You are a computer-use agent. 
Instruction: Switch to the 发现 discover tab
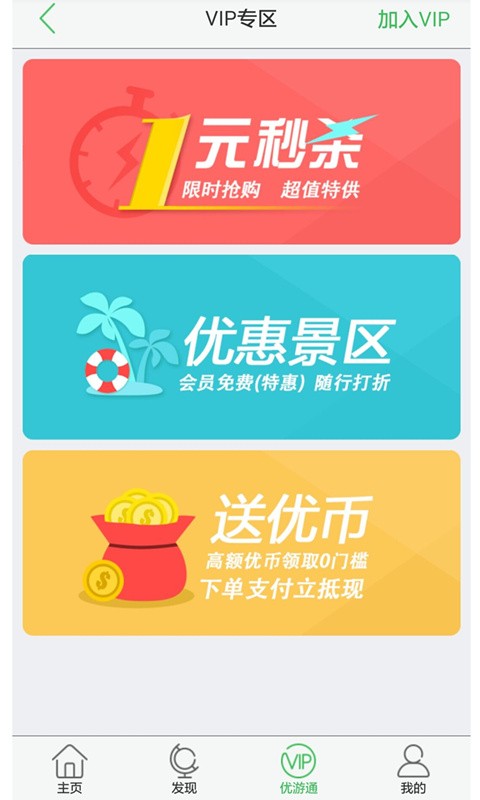coord(184,769)
